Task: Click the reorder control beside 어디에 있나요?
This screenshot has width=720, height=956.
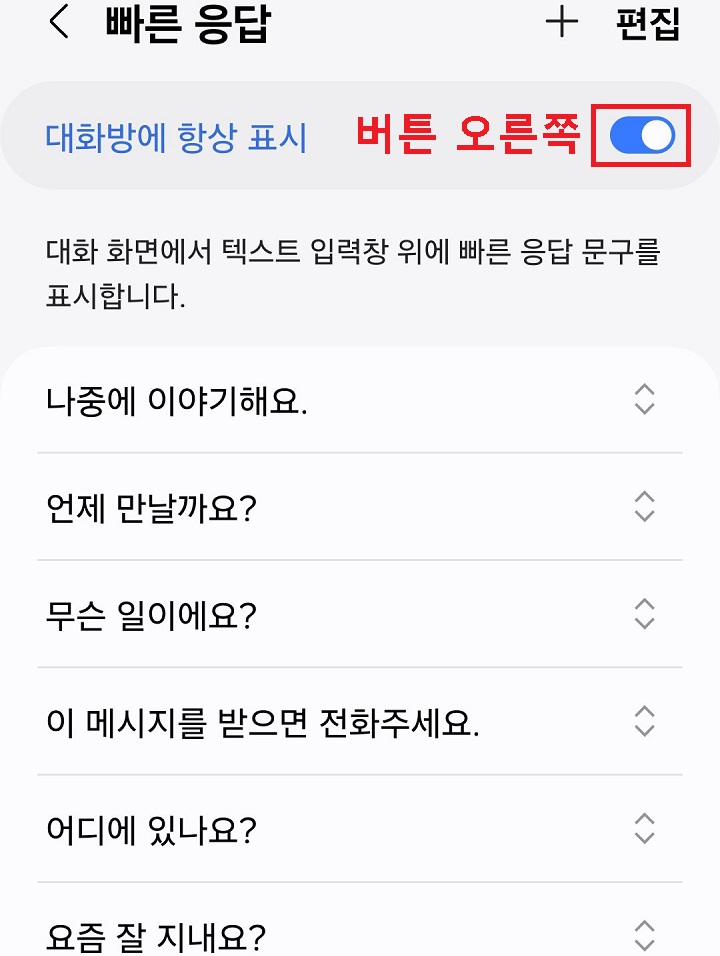Action: (644, 830)
